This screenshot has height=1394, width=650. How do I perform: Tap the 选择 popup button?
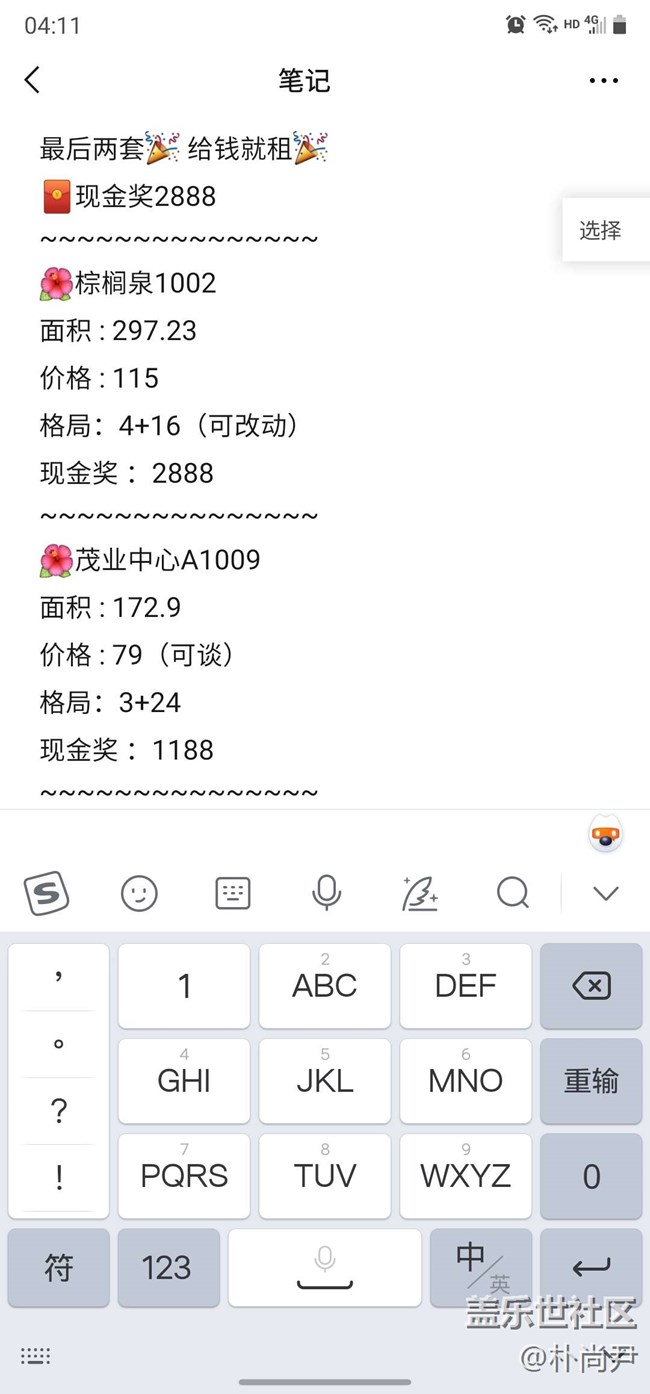click(x=601, y=230)
